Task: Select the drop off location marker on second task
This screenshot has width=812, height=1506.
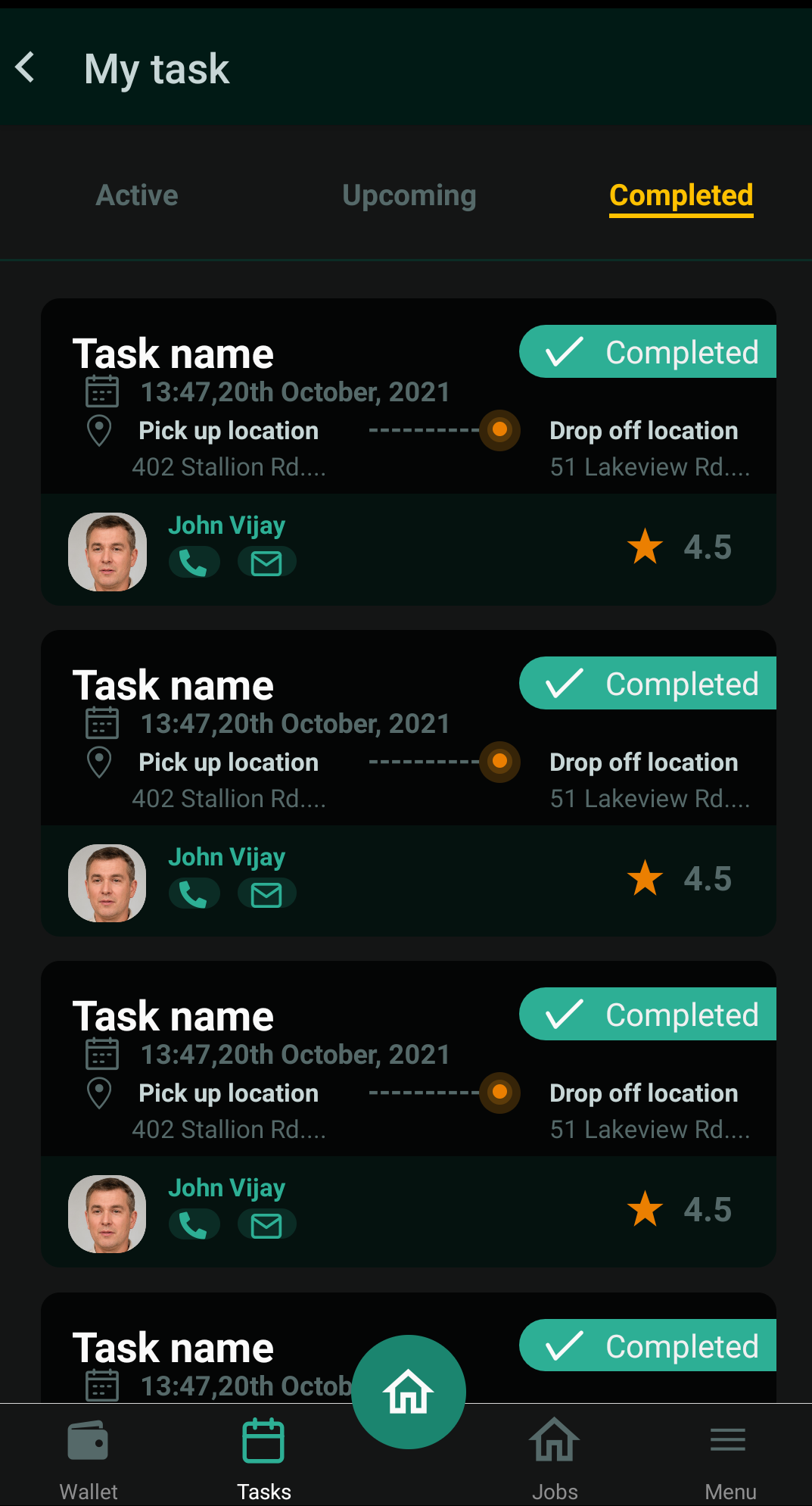Action: coord(499,762)
